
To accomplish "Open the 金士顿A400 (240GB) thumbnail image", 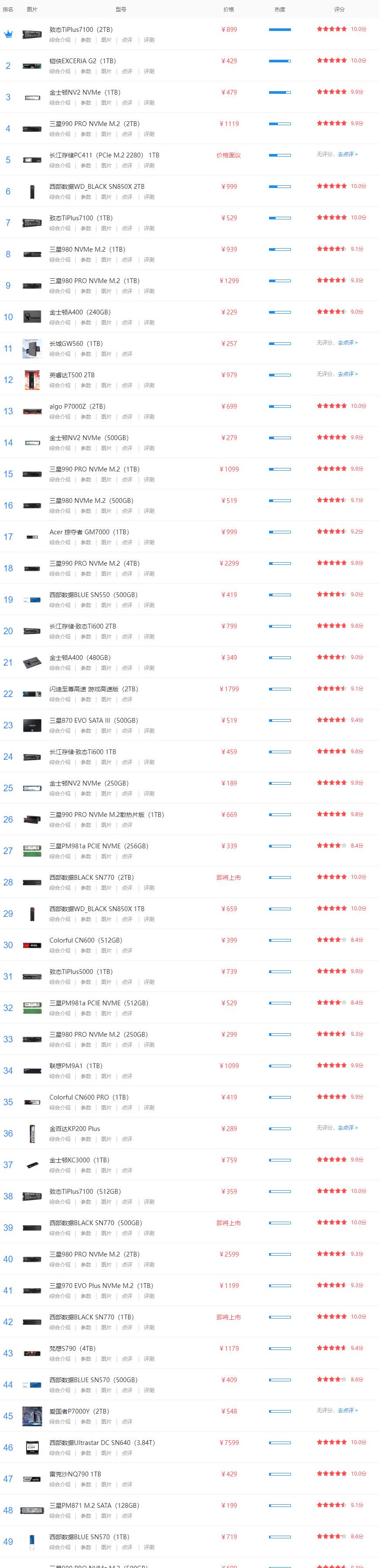I will [x=32, y=317].
